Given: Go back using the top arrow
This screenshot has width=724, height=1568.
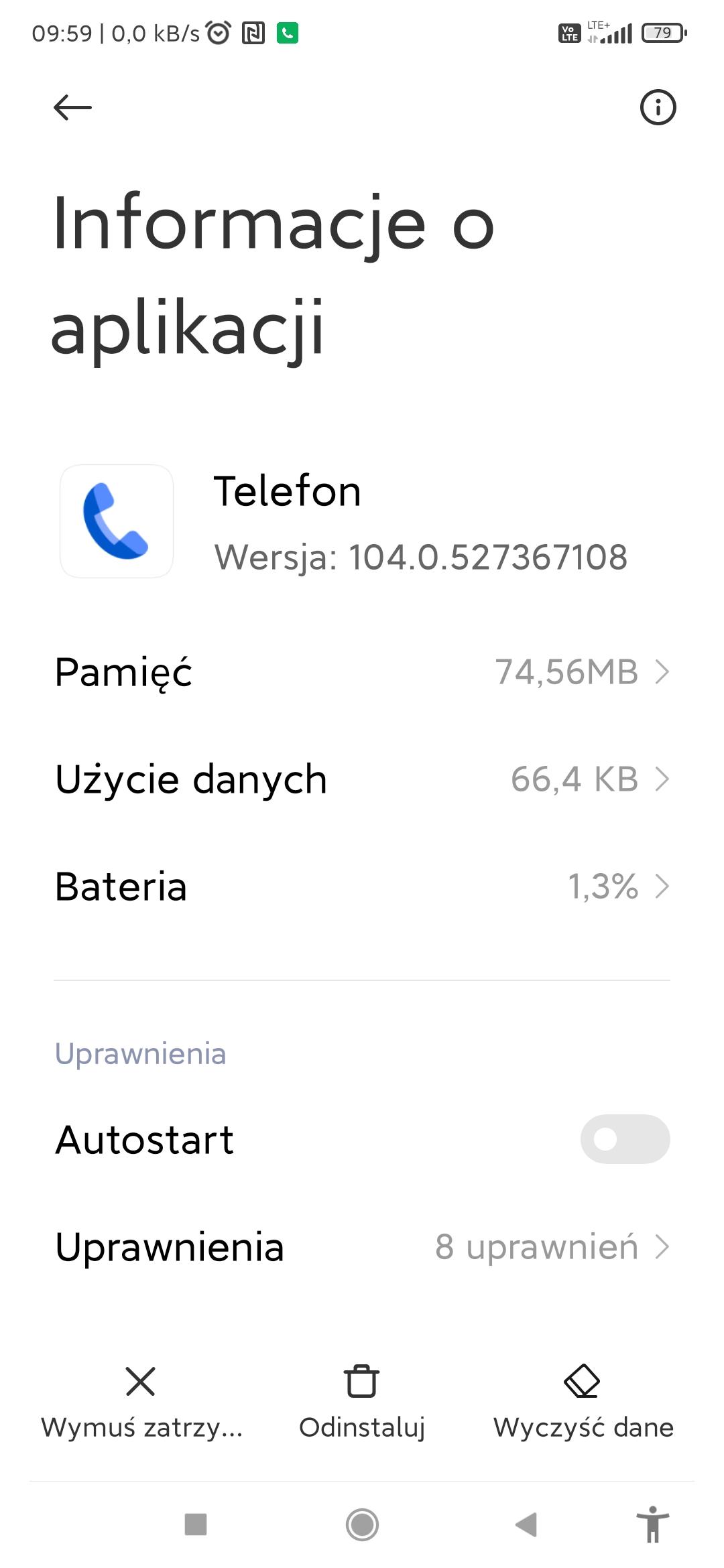Looking at the screenshot, I should [x=72, y=107].
